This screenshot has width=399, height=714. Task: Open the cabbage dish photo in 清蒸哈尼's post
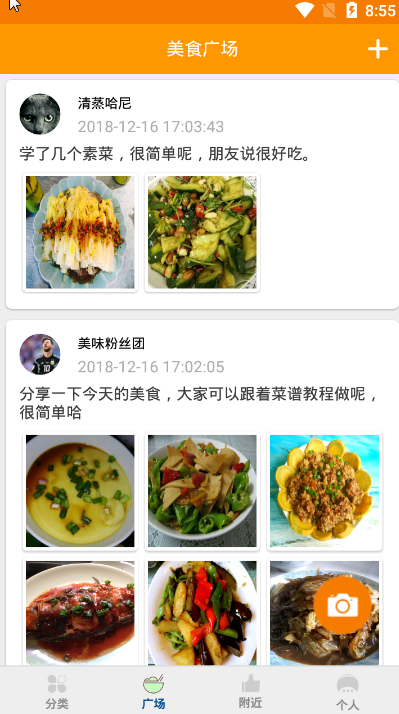(80, 232)
